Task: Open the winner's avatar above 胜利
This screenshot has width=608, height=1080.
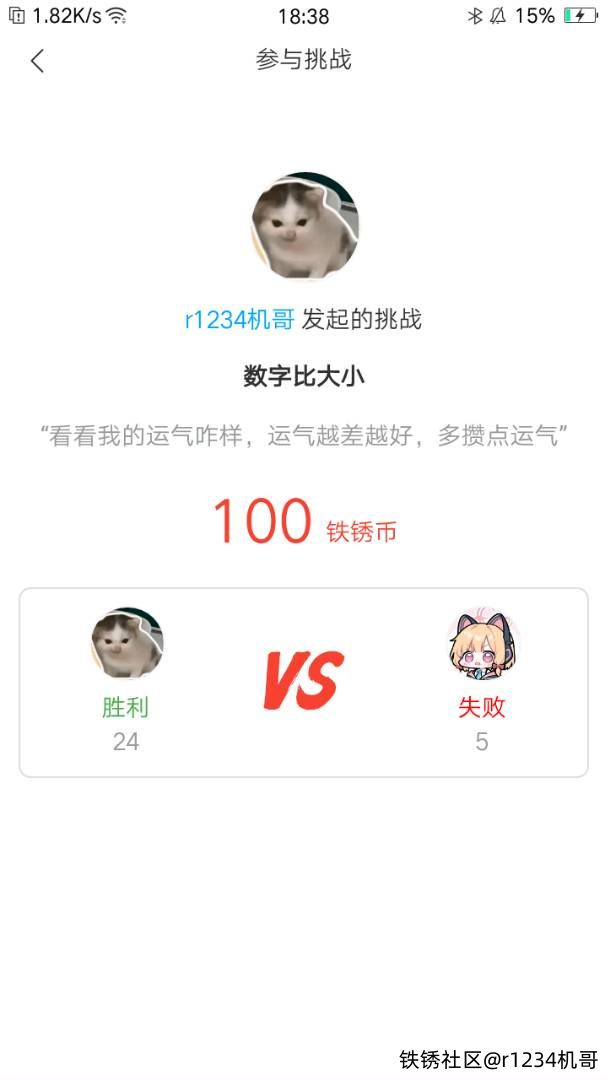Action: 126,642
